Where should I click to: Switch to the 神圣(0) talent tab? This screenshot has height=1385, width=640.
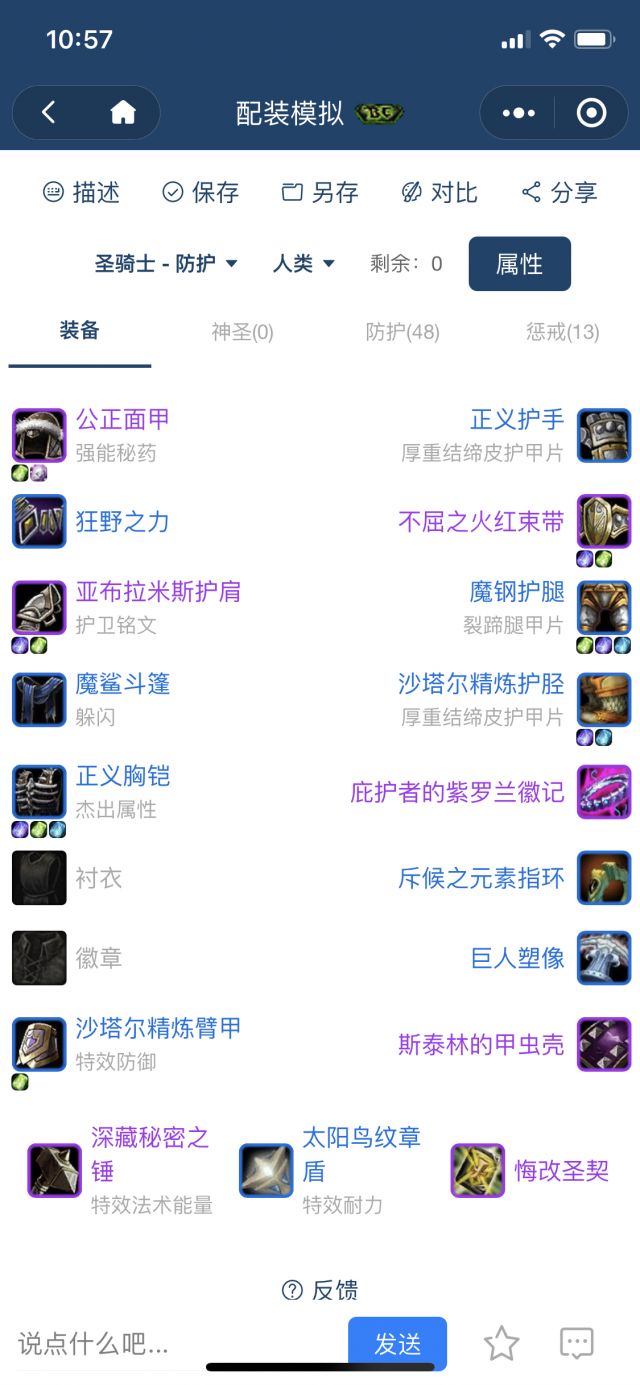[242, 332]
